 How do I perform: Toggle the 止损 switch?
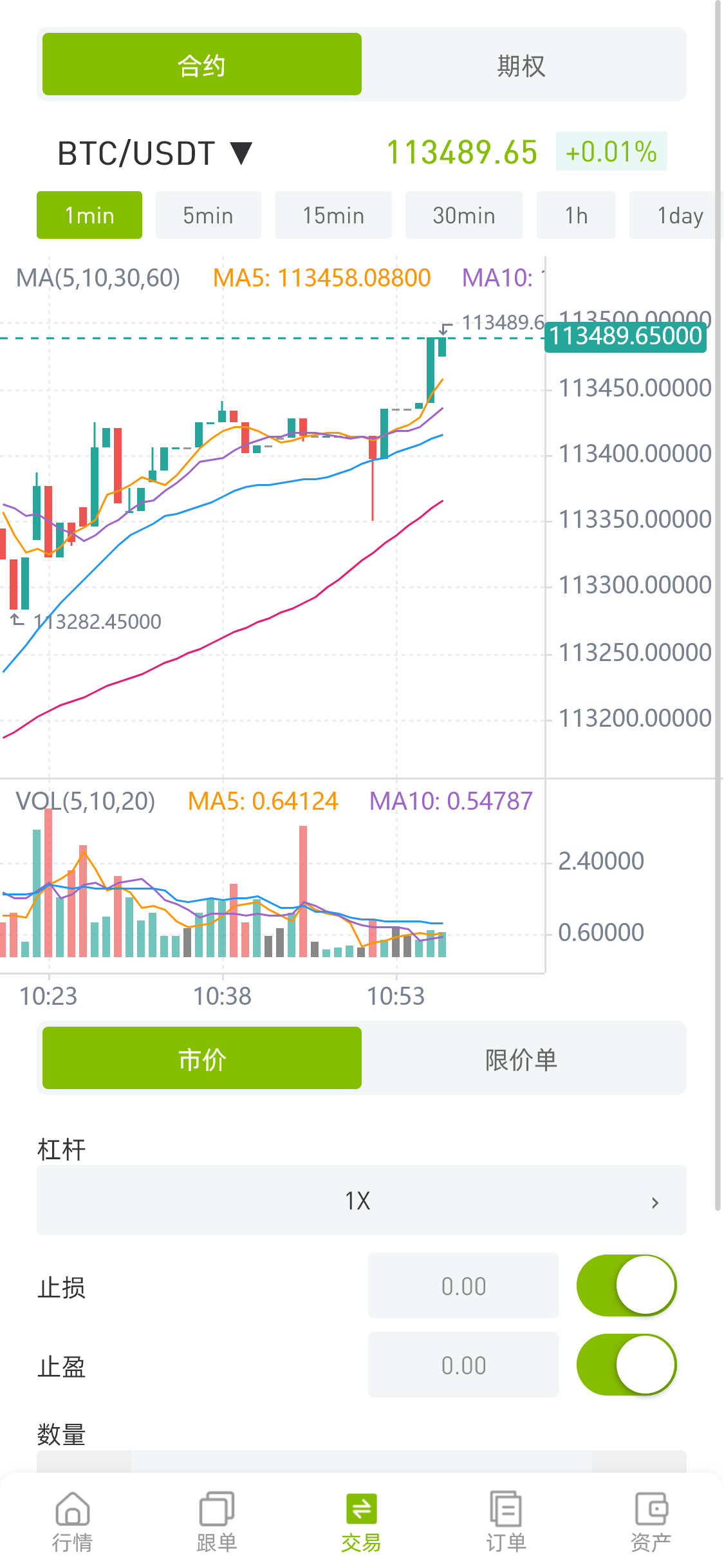(626, 1286)
